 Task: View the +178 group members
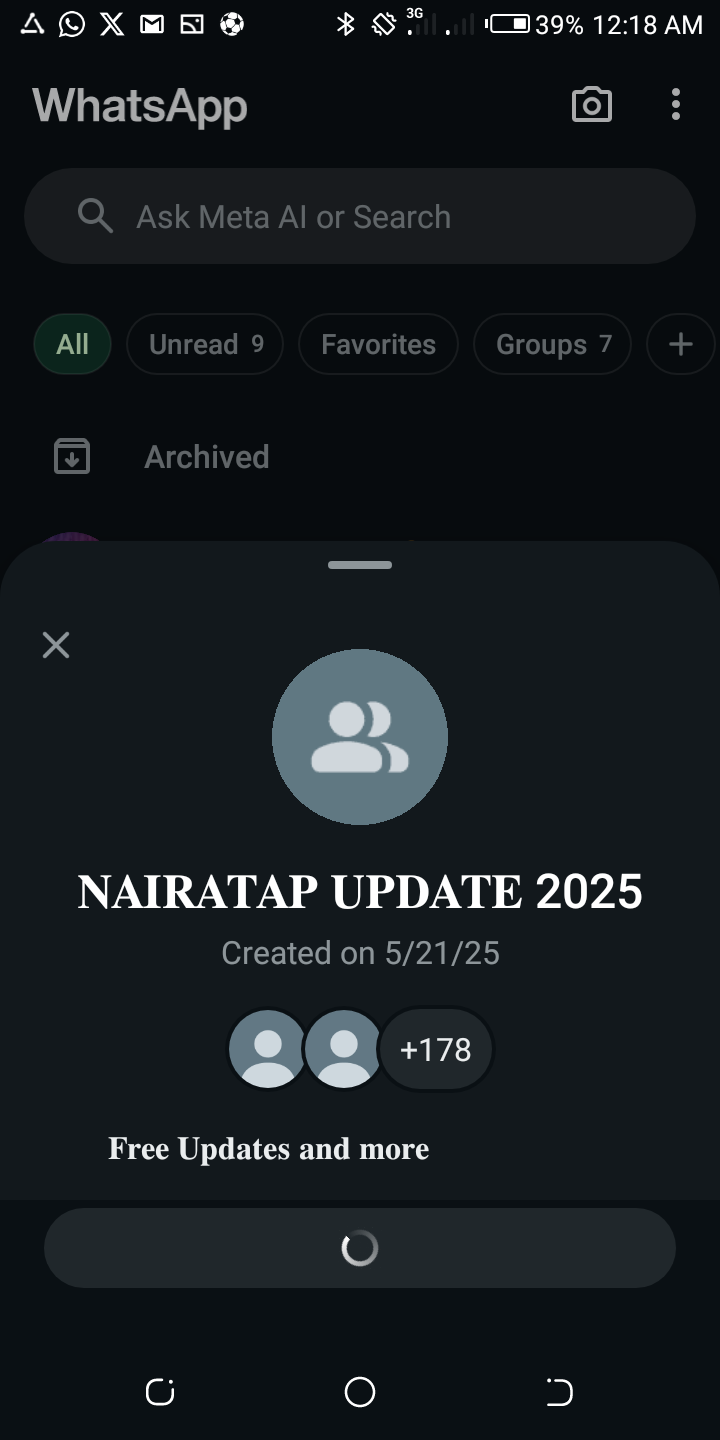435,1049
